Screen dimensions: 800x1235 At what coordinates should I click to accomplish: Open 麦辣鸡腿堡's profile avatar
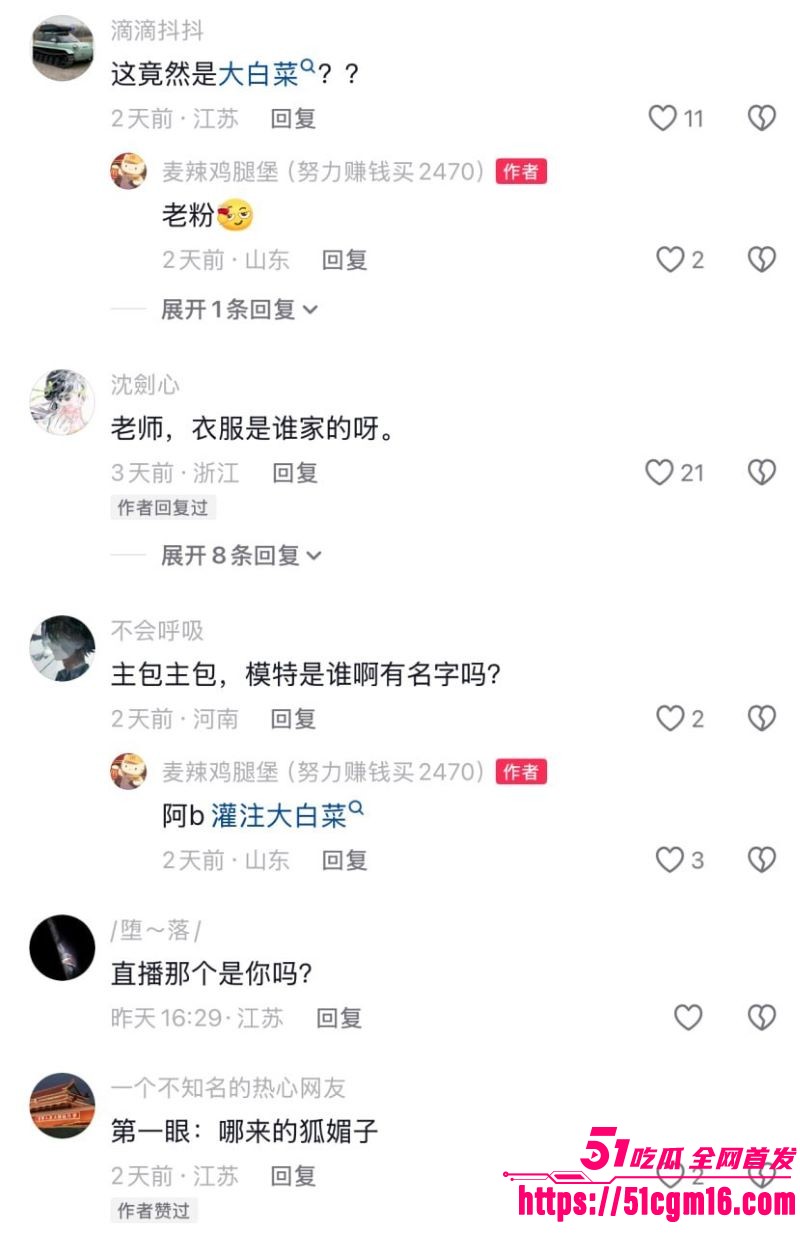pyautogui.click(x=128, y=170)
